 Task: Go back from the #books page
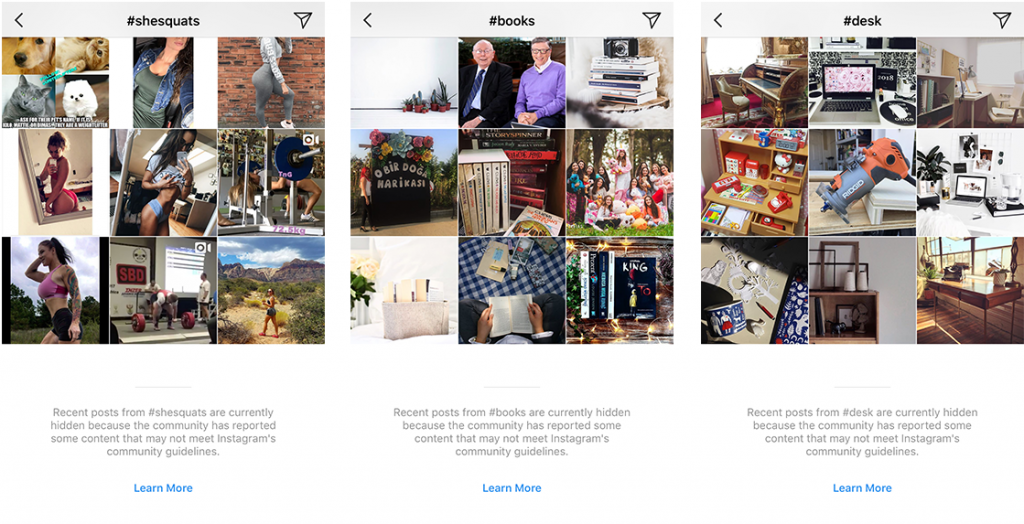[x=367, y=20]
